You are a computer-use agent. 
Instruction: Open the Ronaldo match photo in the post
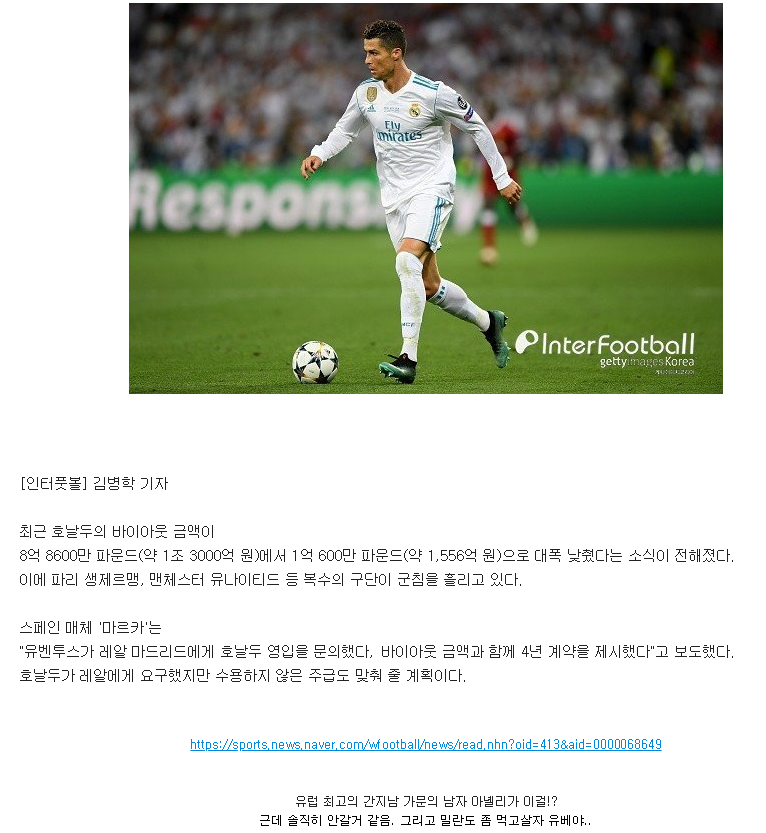tap(425, 198)
